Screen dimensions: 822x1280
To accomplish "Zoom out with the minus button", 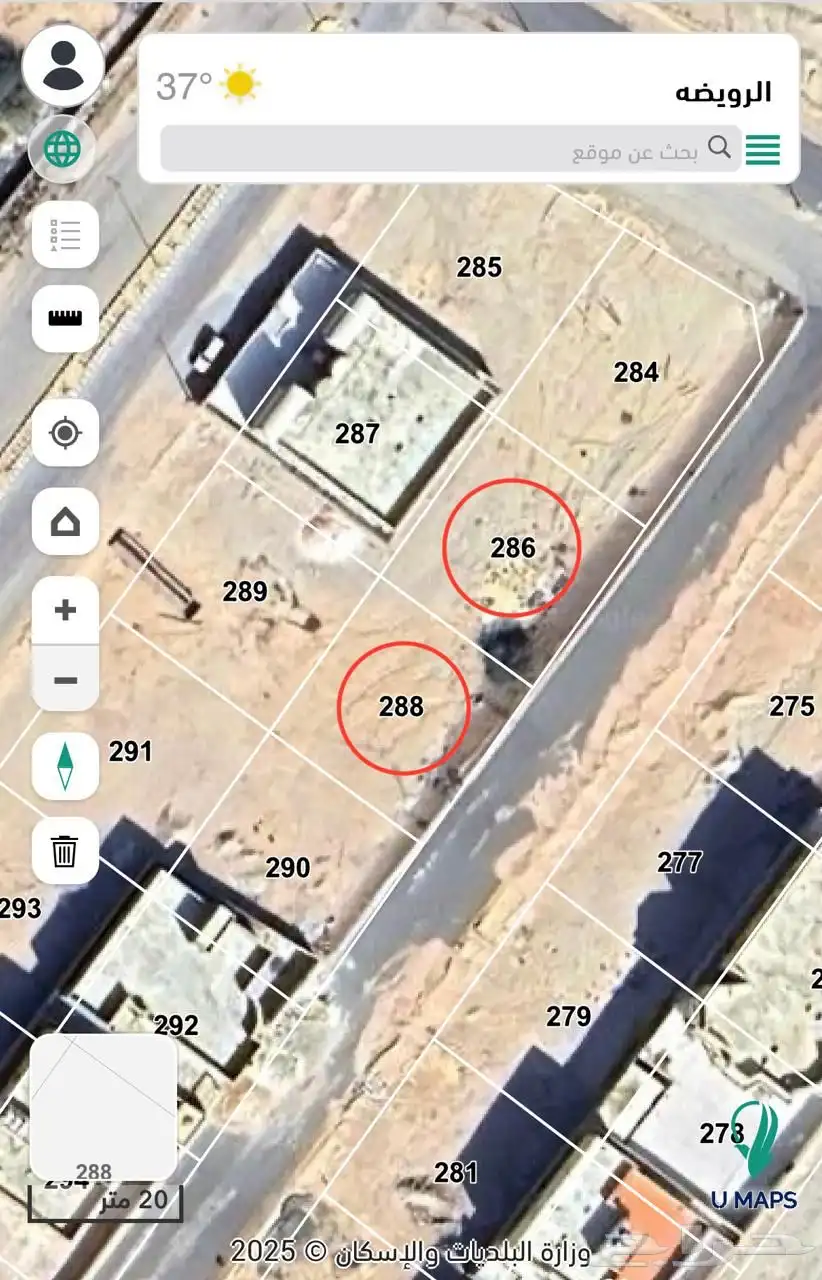I will [x=65, y=679].
